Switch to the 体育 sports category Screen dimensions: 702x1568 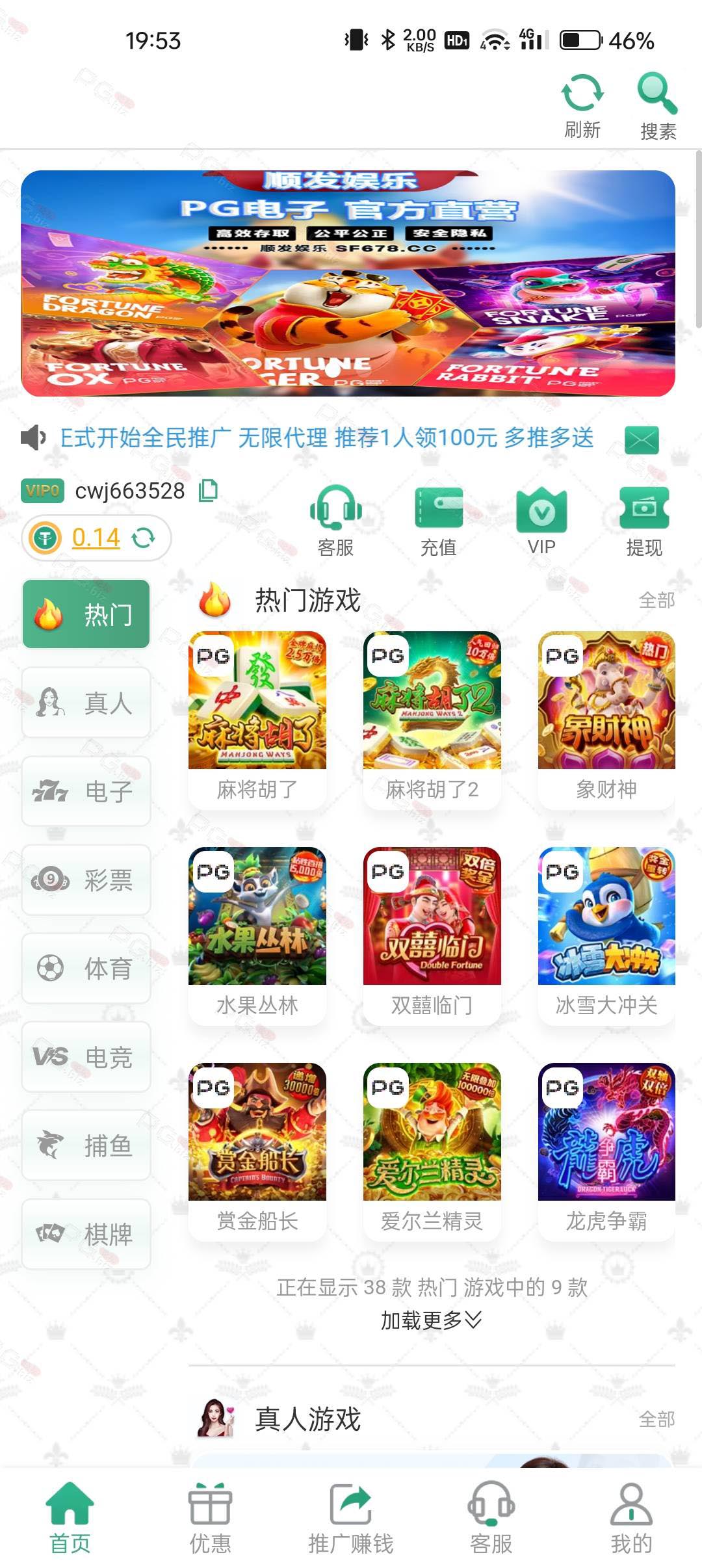tap(86, 969)
